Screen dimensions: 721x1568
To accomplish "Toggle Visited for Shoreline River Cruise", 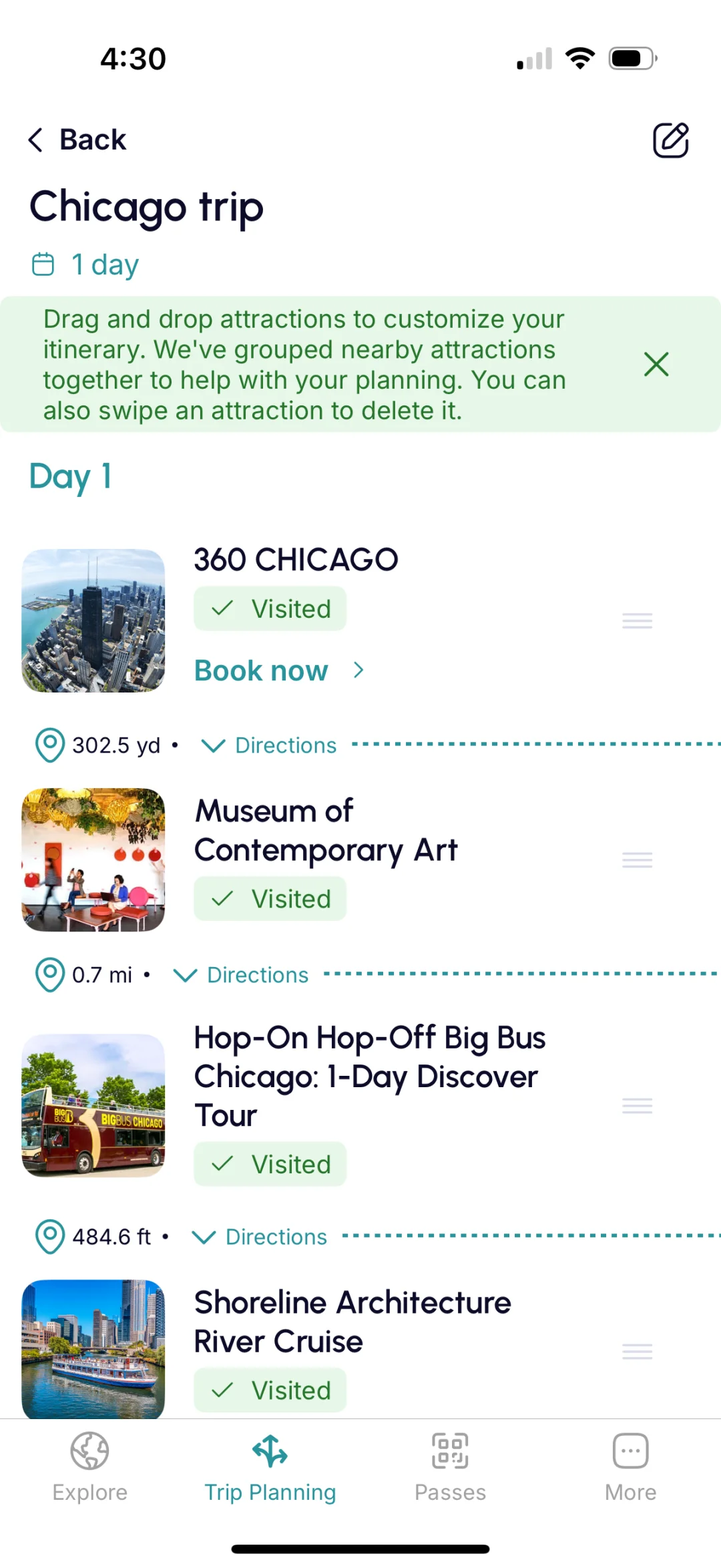I will [270, 1390].
